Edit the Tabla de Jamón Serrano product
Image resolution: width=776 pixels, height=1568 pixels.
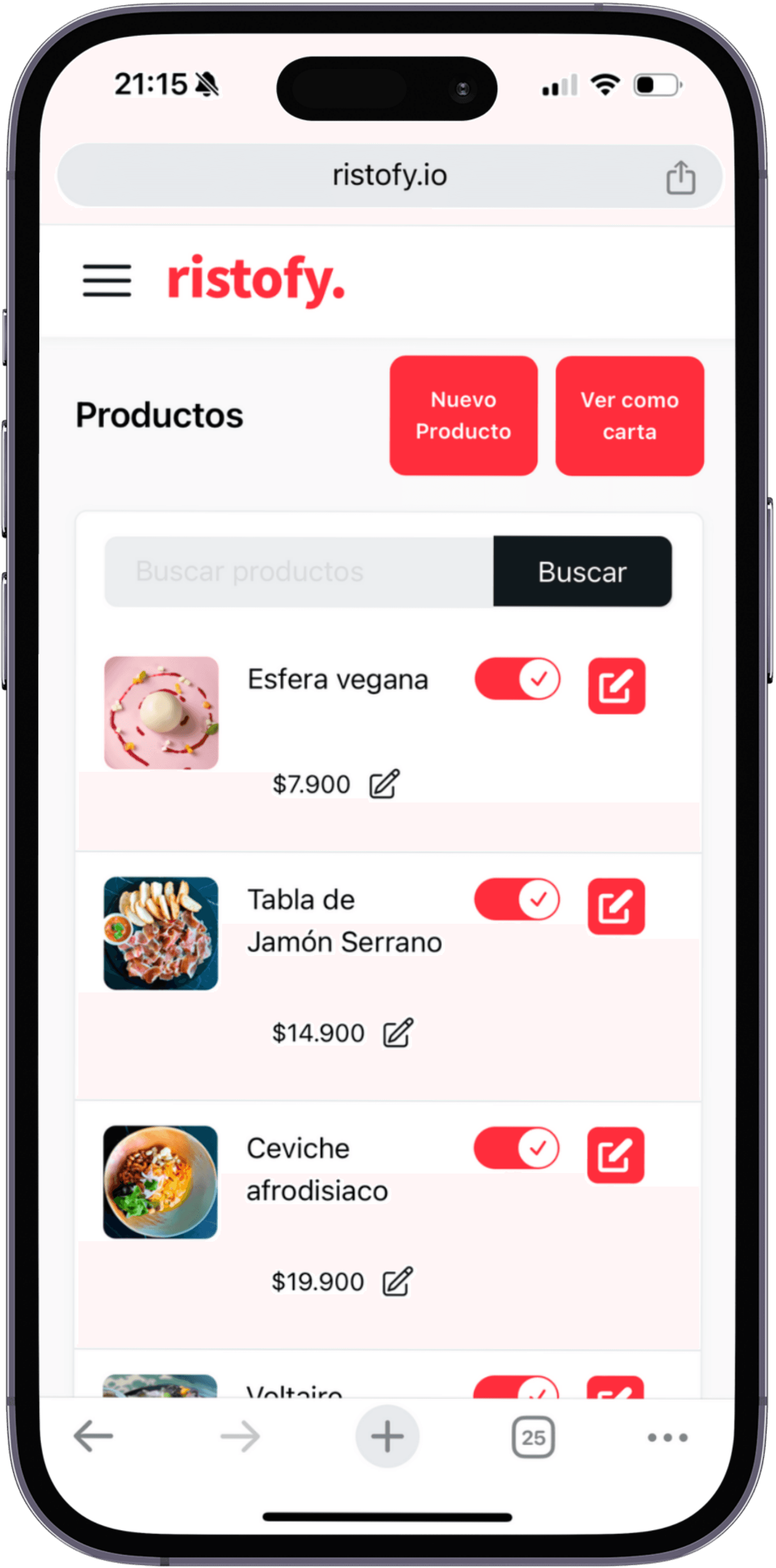(x=616, y=907)
